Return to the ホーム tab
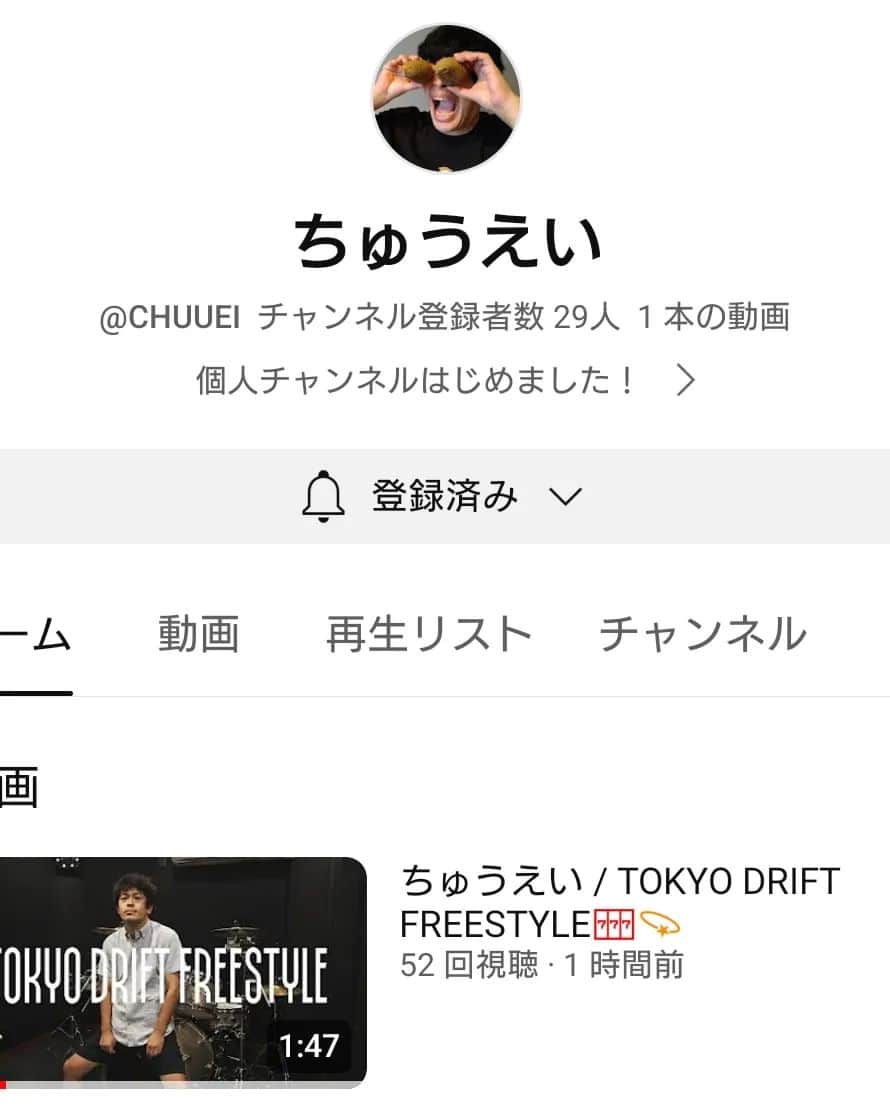The width and height of the screenshot is (890, 1113). click(x=35, y=632)
